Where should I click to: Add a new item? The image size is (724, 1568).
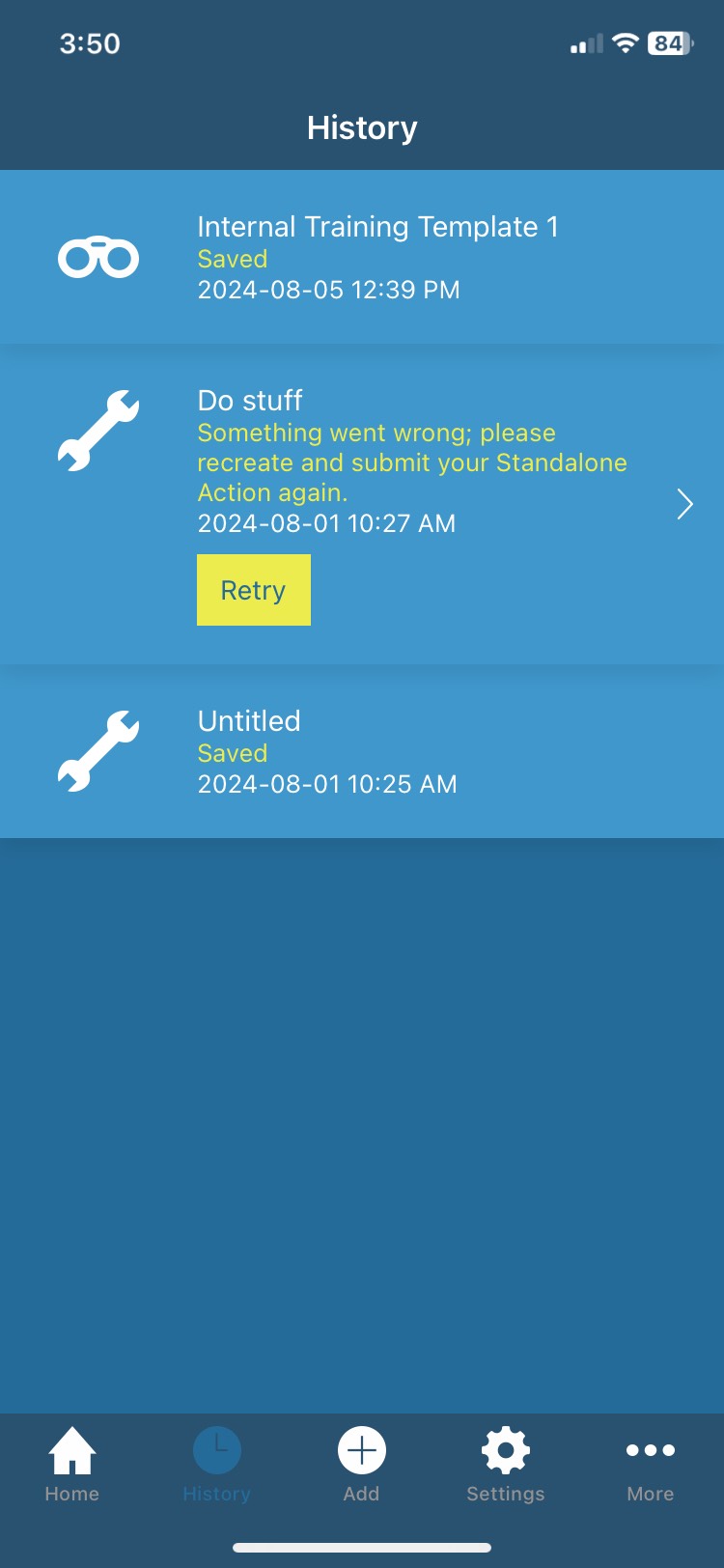362,1464
